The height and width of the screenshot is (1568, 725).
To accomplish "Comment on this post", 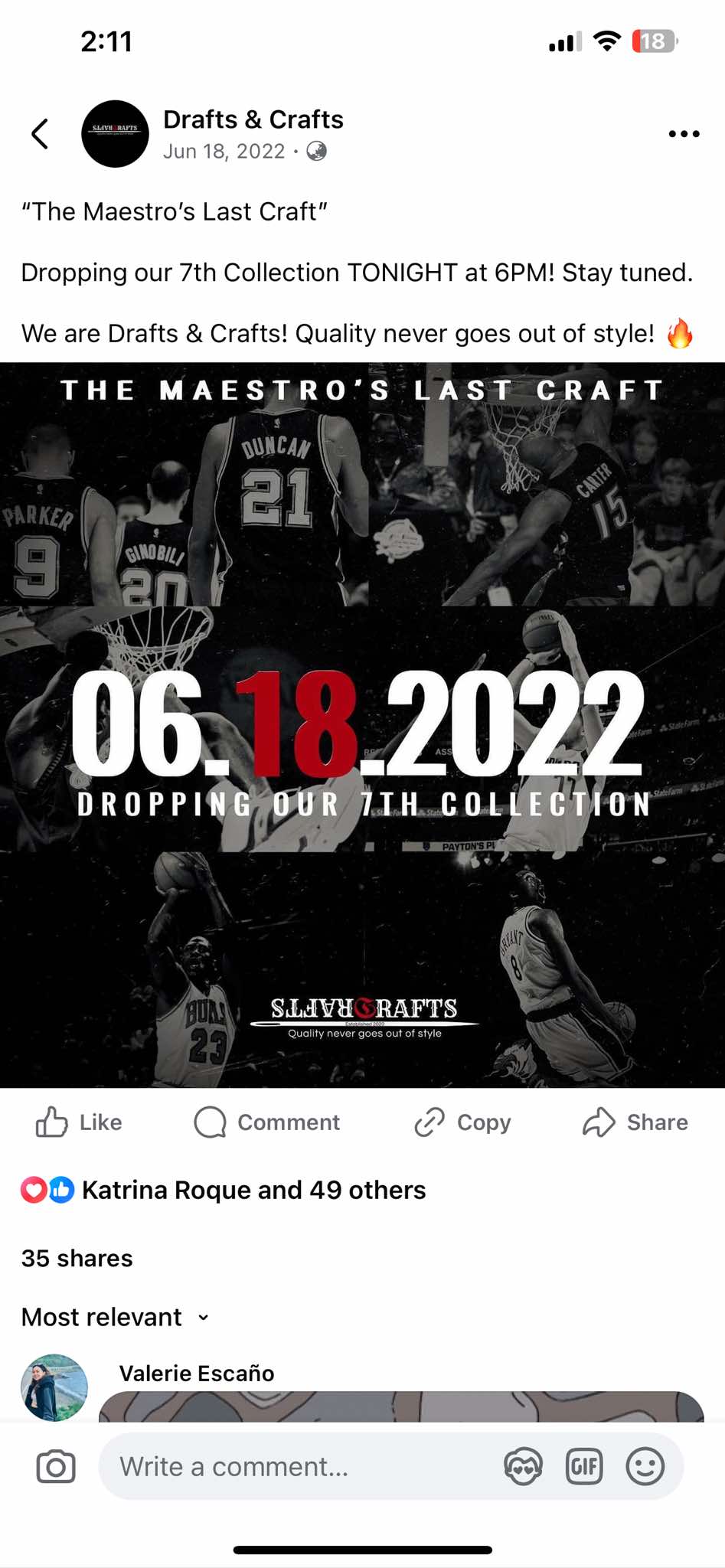I will click(x=266, y=1122).
